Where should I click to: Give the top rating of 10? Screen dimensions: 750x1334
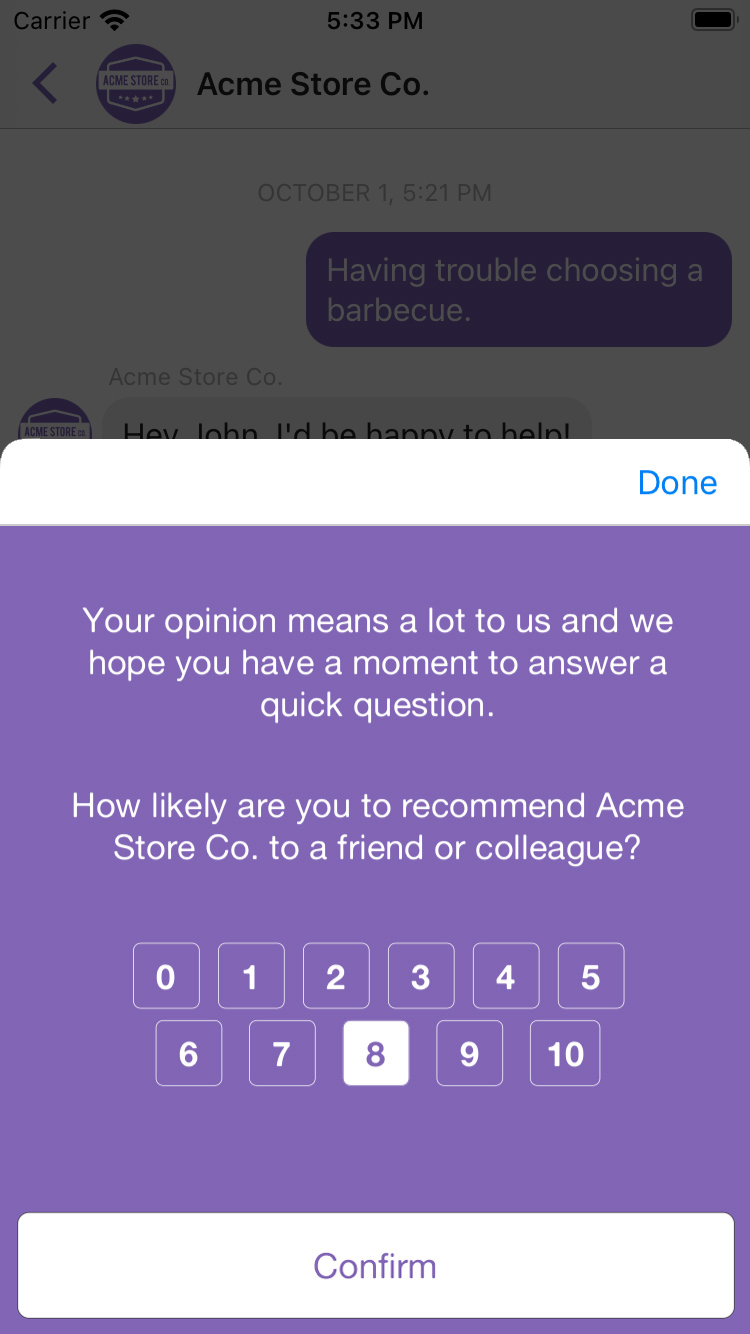pyautogui.click(x=565, y=1053)
